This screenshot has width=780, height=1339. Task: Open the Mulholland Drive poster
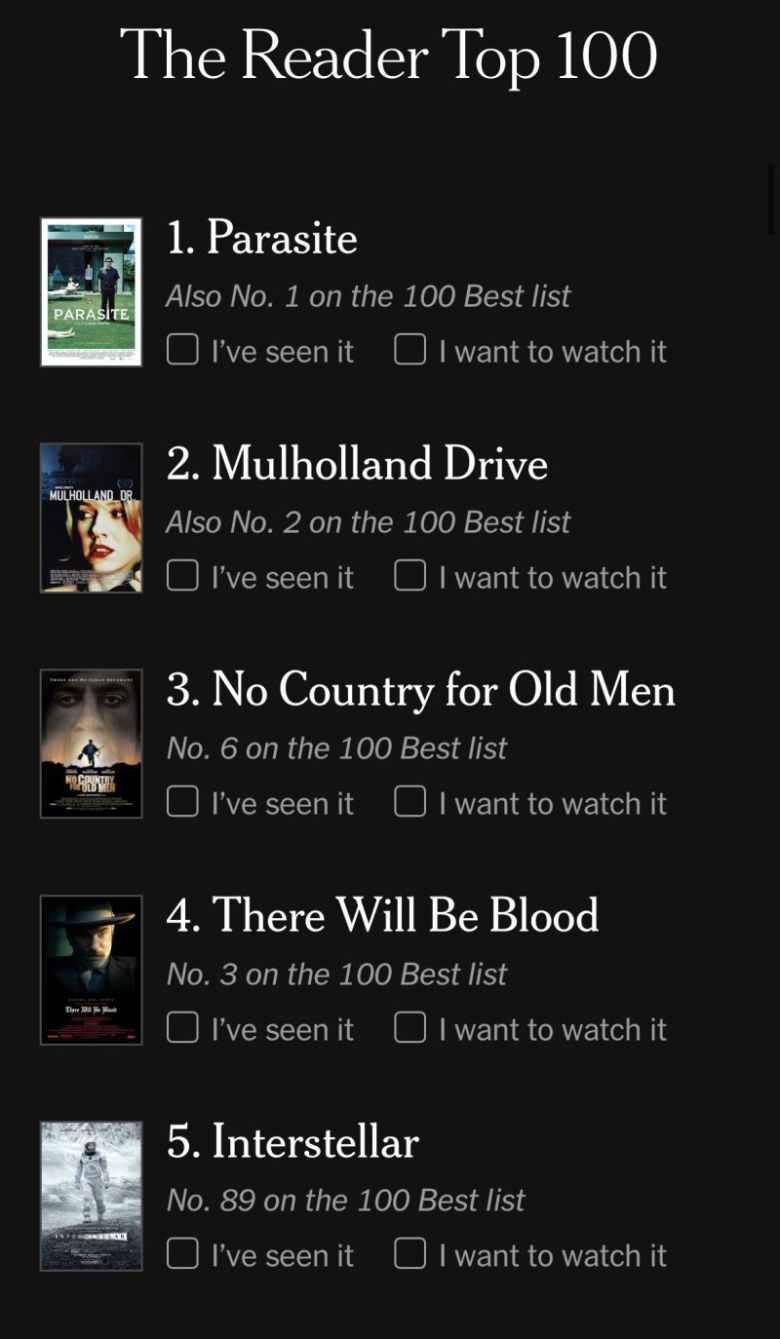point(91,518)
